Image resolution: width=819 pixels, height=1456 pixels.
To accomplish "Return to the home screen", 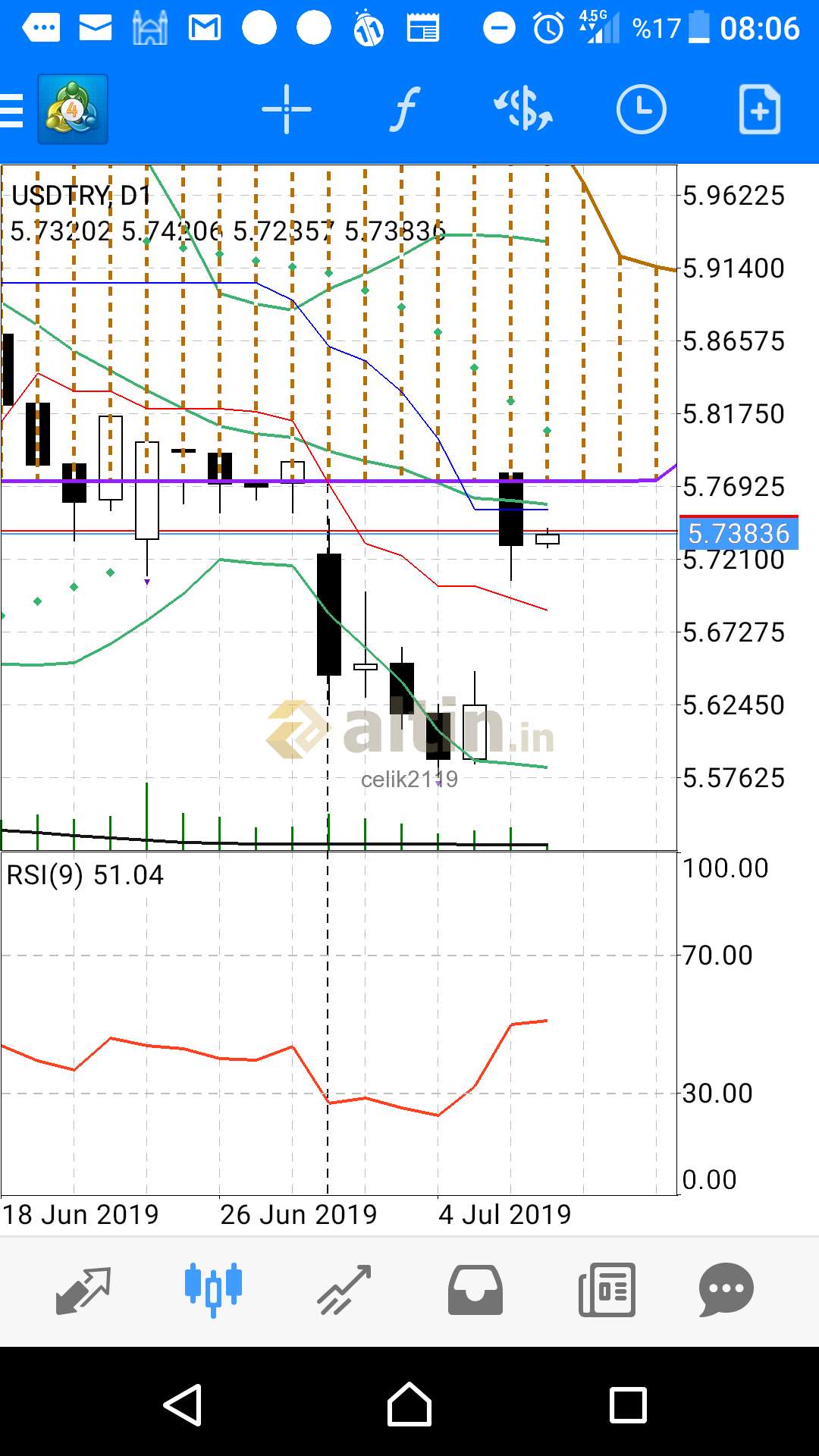I will [x=409, y=1405].
